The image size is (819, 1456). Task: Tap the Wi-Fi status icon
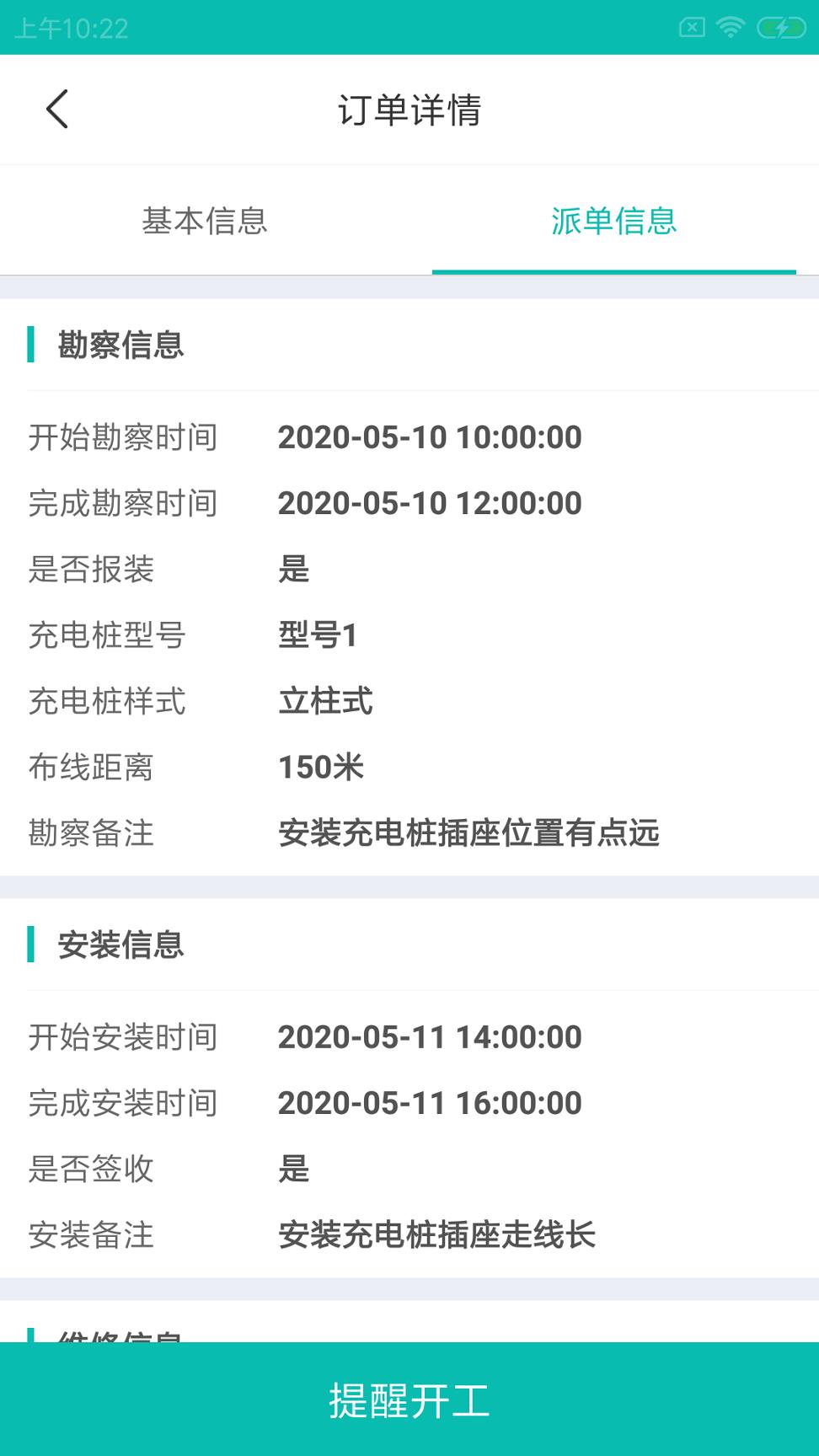tap(730, 26)
